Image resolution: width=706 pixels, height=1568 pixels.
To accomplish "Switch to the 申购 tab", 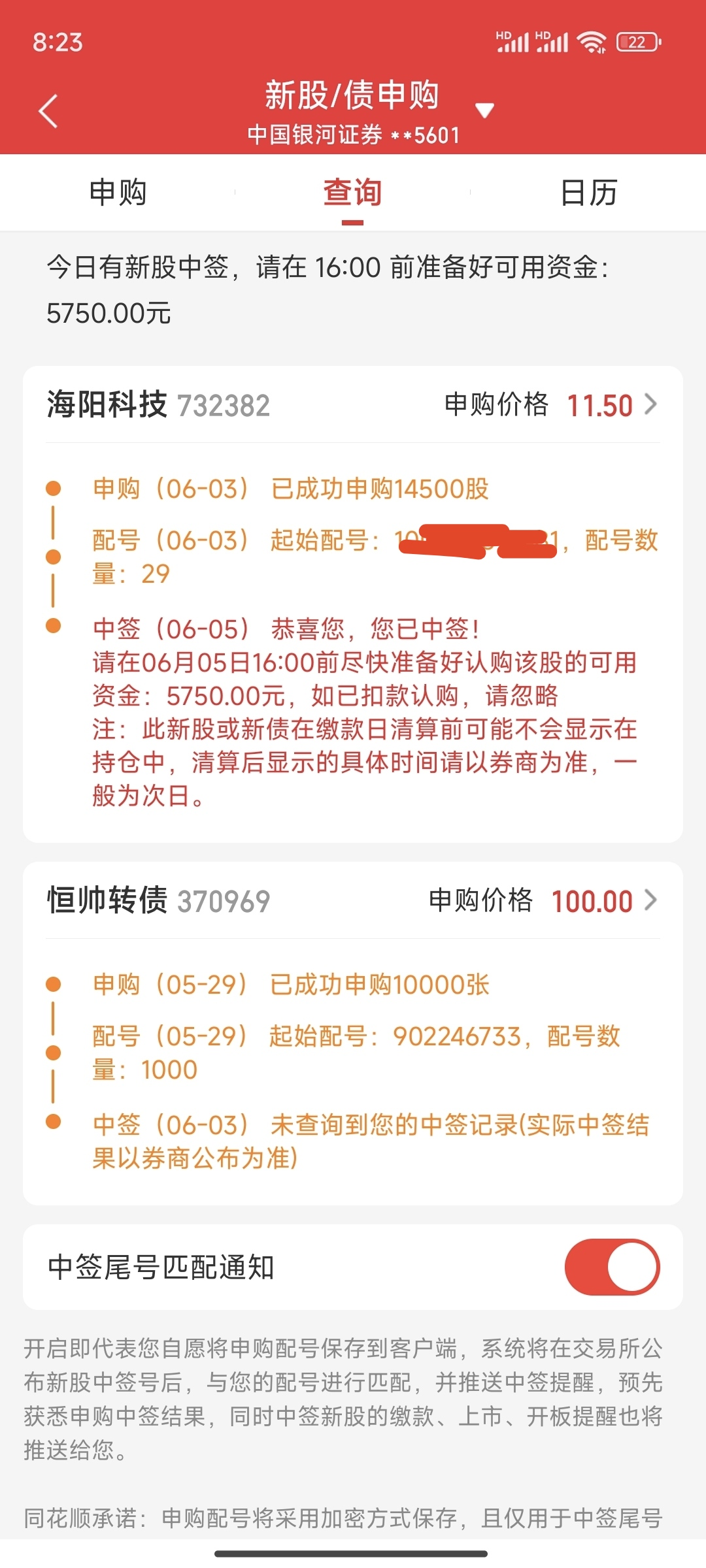I will click(x=118, y=193).
